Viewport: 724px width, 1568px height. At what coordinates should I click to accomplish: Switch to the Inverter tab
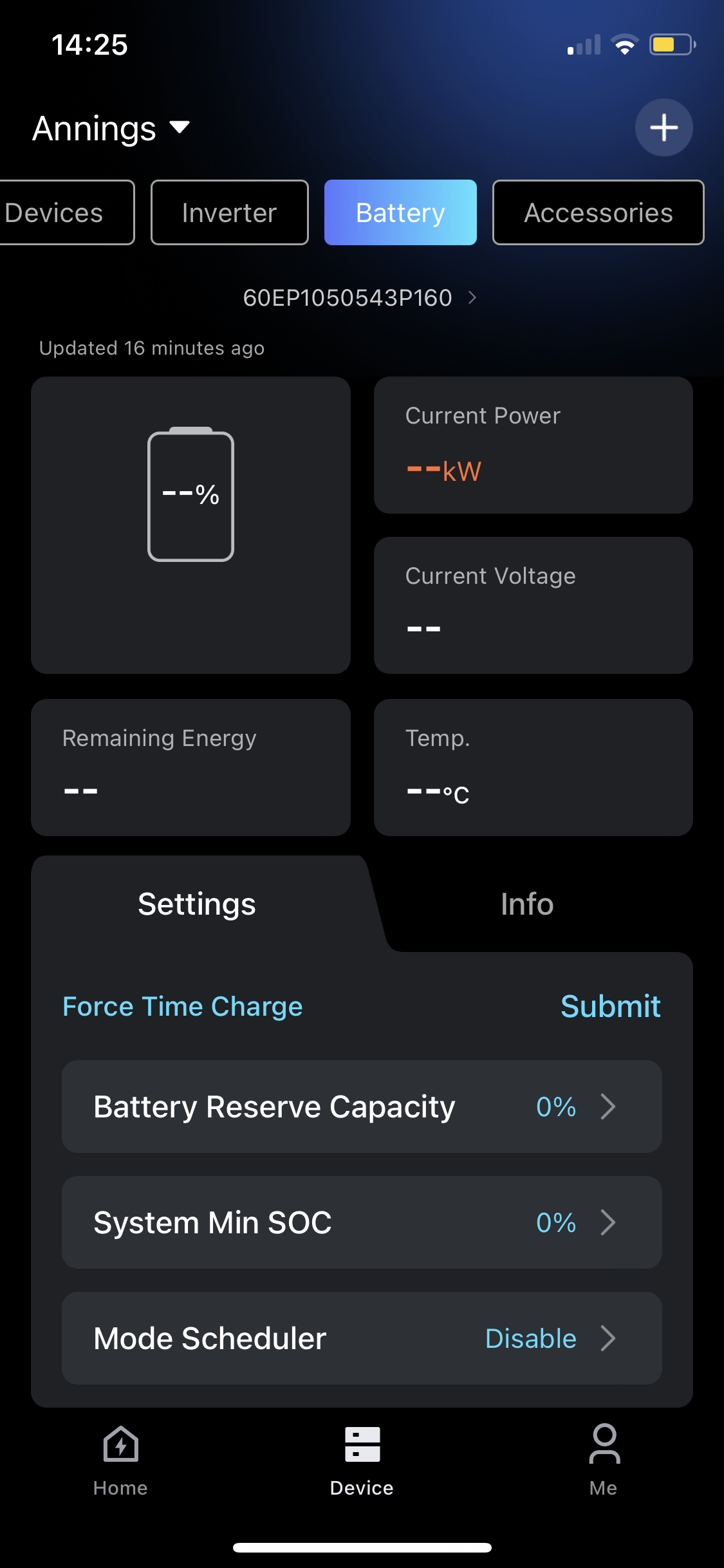pos(229,213)
